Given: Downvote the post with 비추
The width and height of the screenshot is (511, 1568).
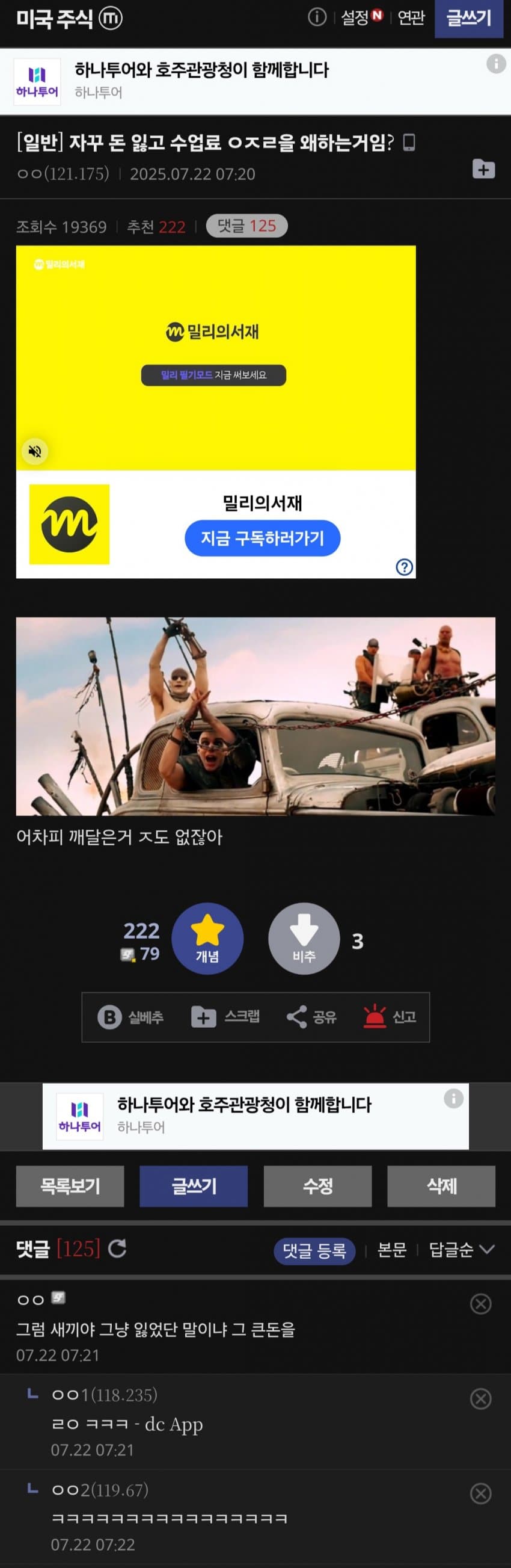Looking at the screenshot, I should (x=304, y=938).
